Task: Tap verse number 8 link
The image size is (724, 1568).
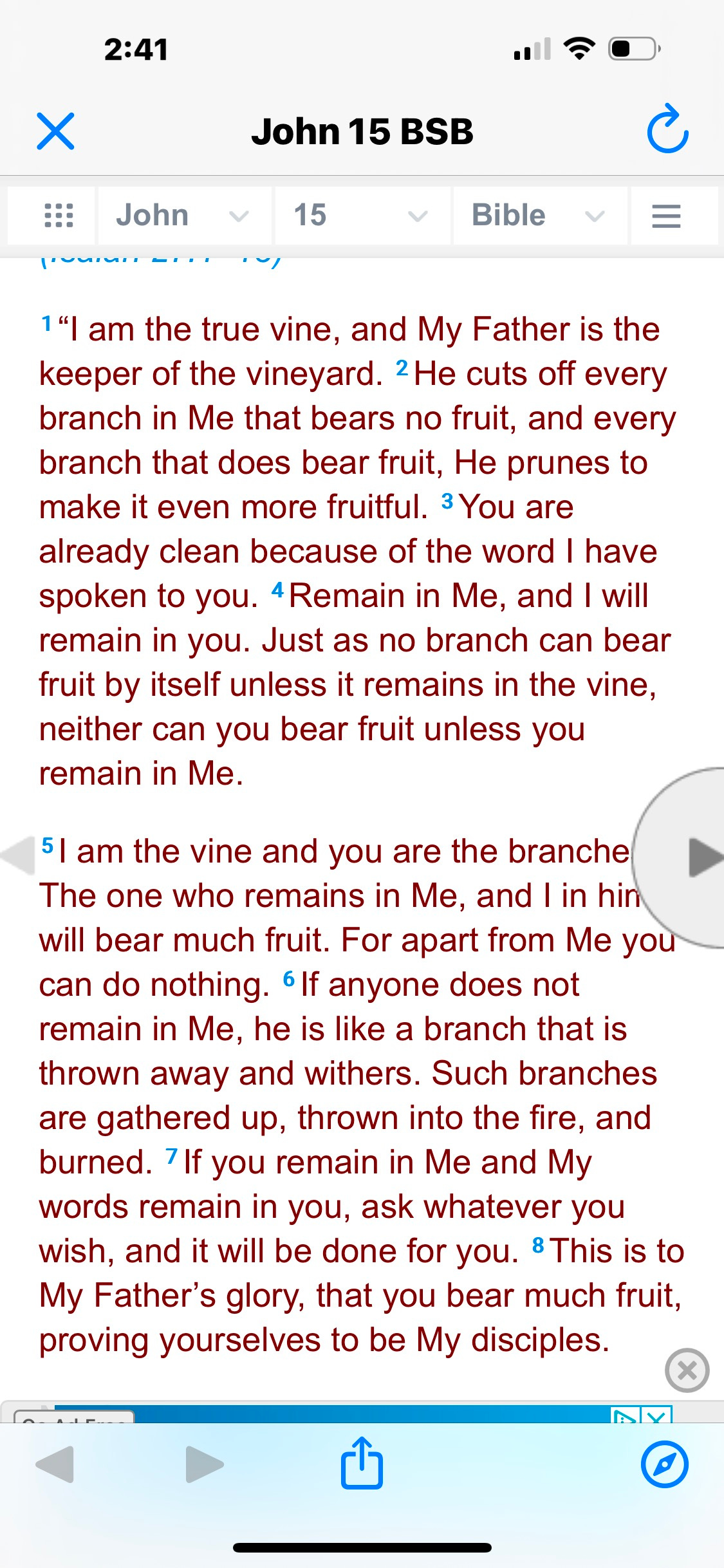Action: pyautogui.click(x=539, y=1245)
